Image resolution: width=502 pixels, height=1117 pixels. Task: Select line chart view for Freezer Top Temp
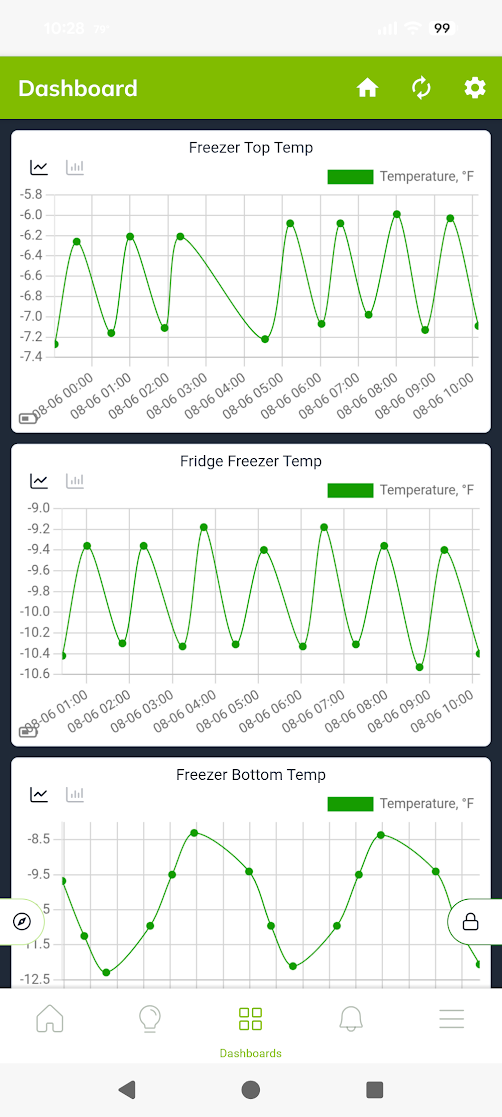[x=39, y=167]
